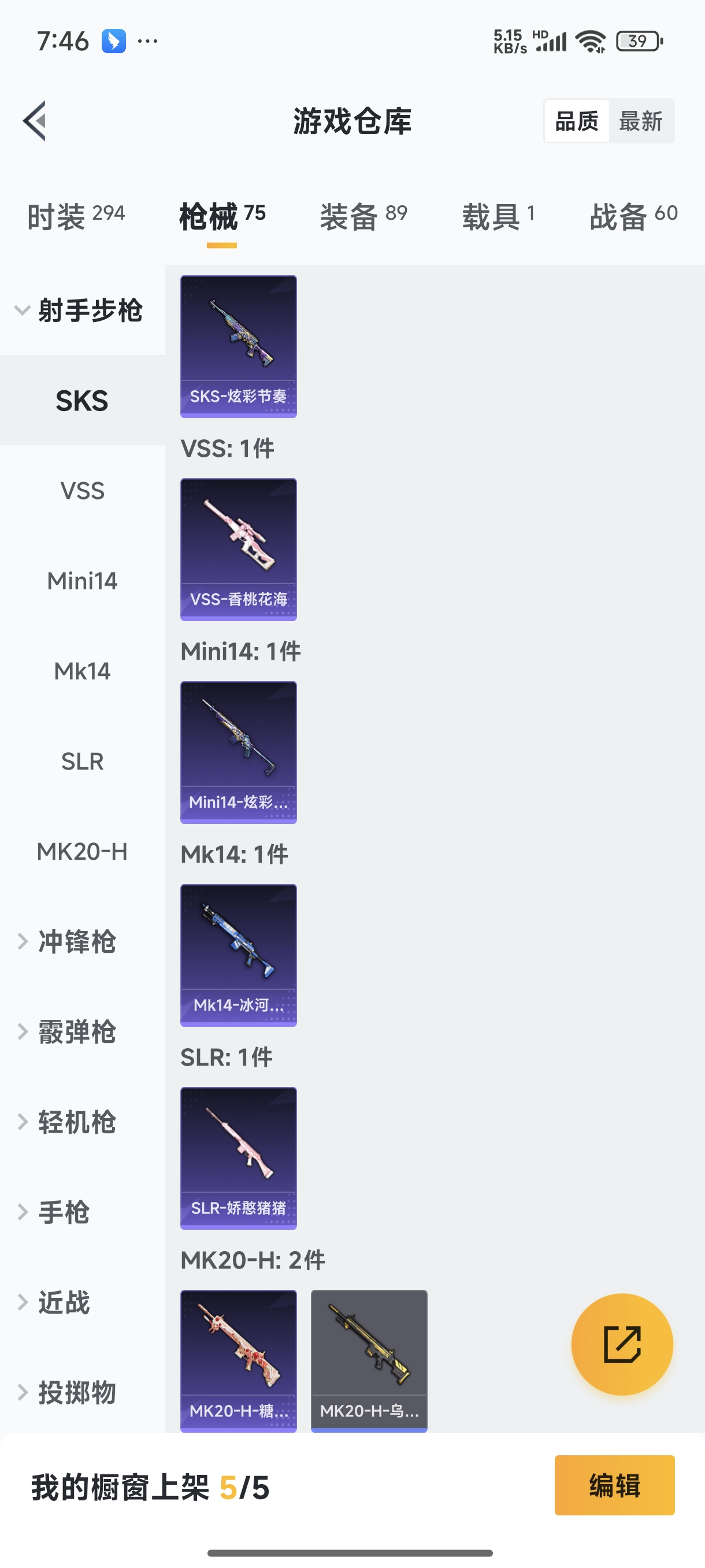Open the share/export floating yellow icon
The image size is (705, 1568).
tap(622, 1345)
